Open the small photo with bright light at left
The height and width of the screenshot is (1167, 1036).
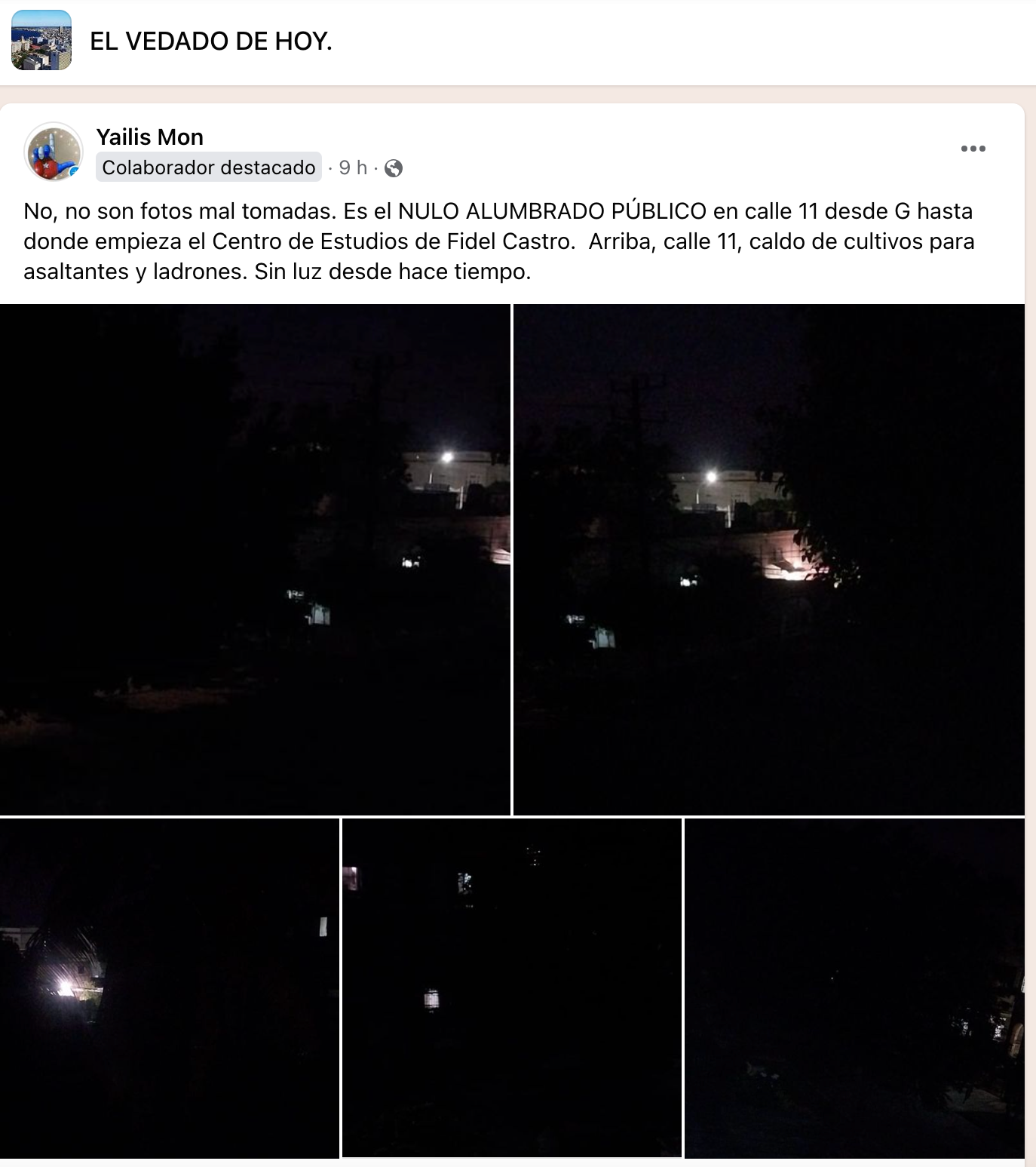coord(169,988)
